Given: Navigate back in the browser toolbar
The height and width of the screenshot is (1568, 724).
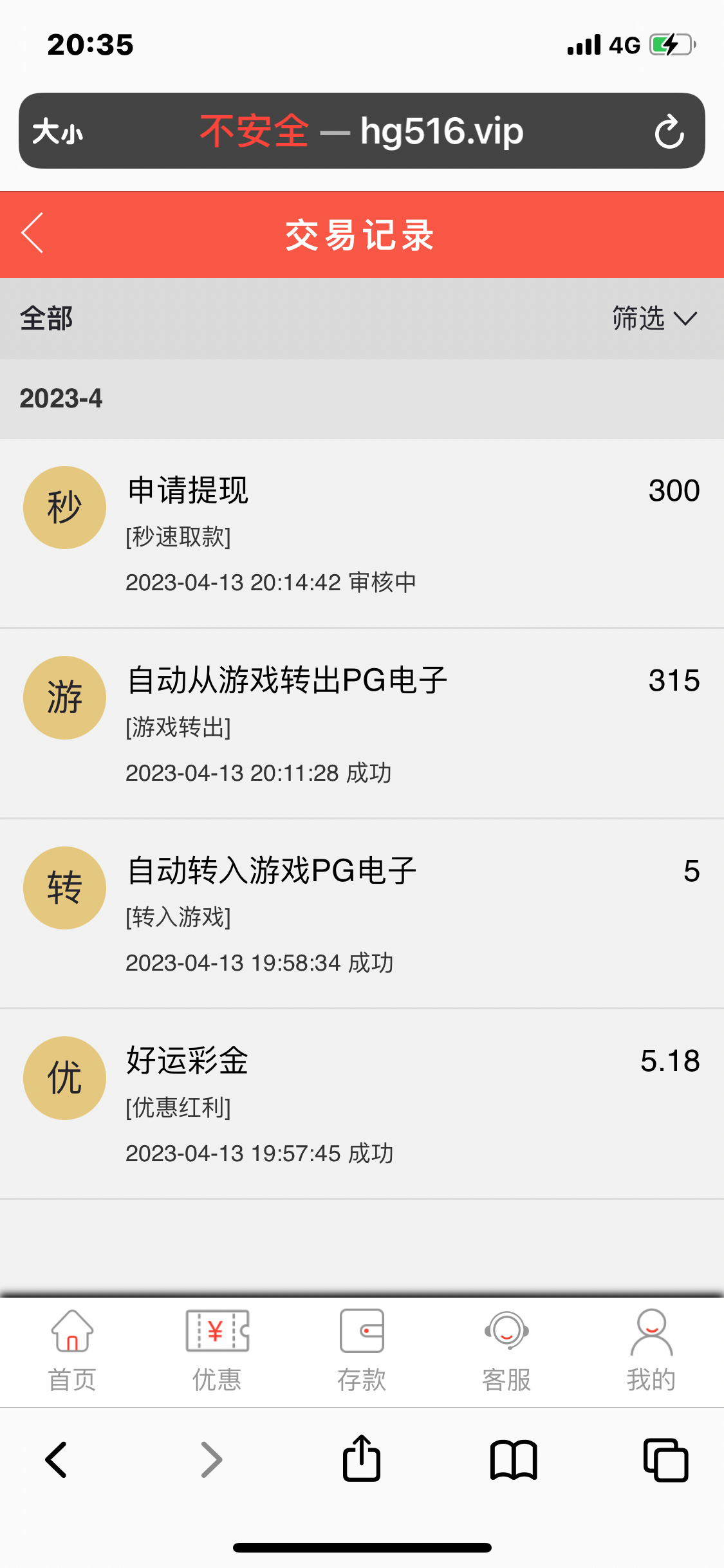Looking at the screenshot, I should (x=57, y=1459).
